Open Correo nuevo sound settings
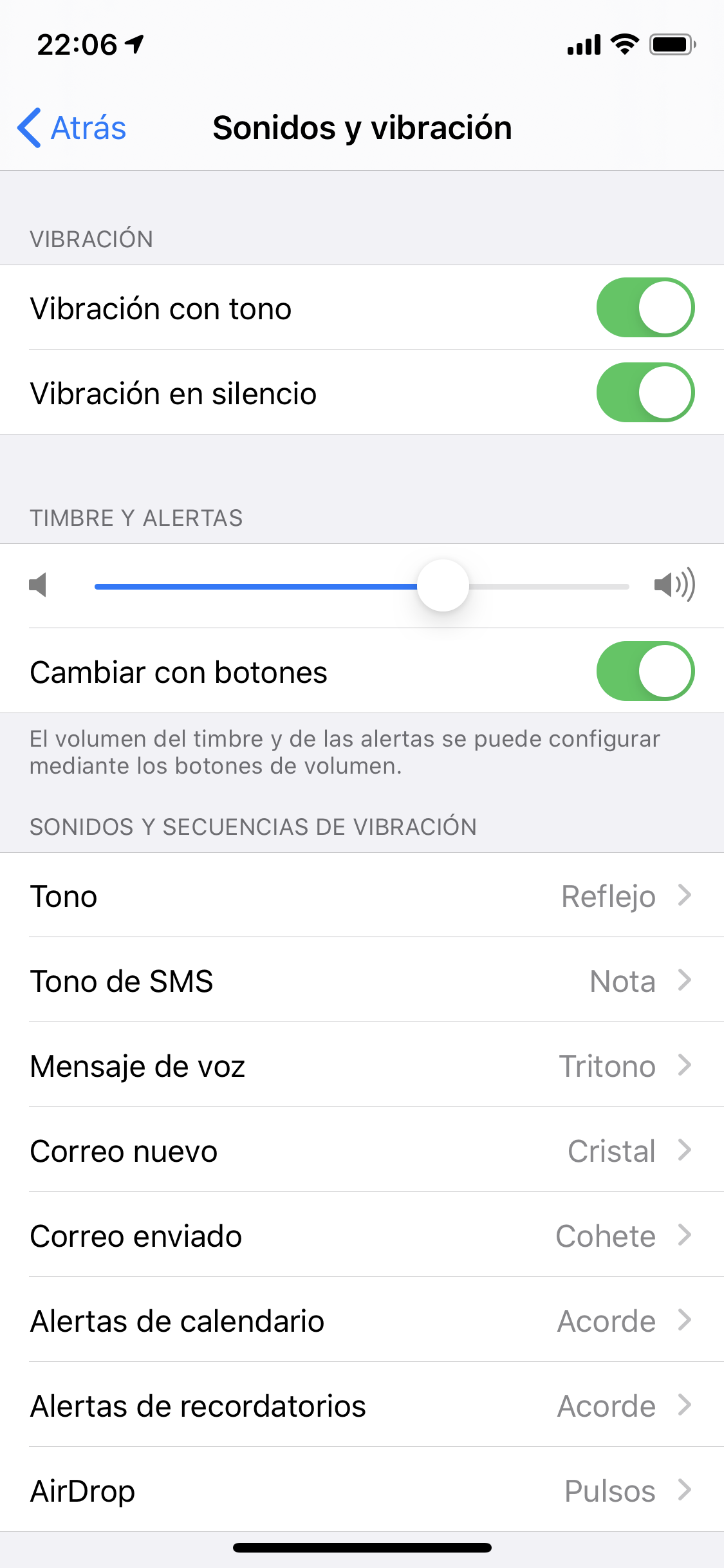Viewport: 724px width, 1568px height. coord(362,1150)
